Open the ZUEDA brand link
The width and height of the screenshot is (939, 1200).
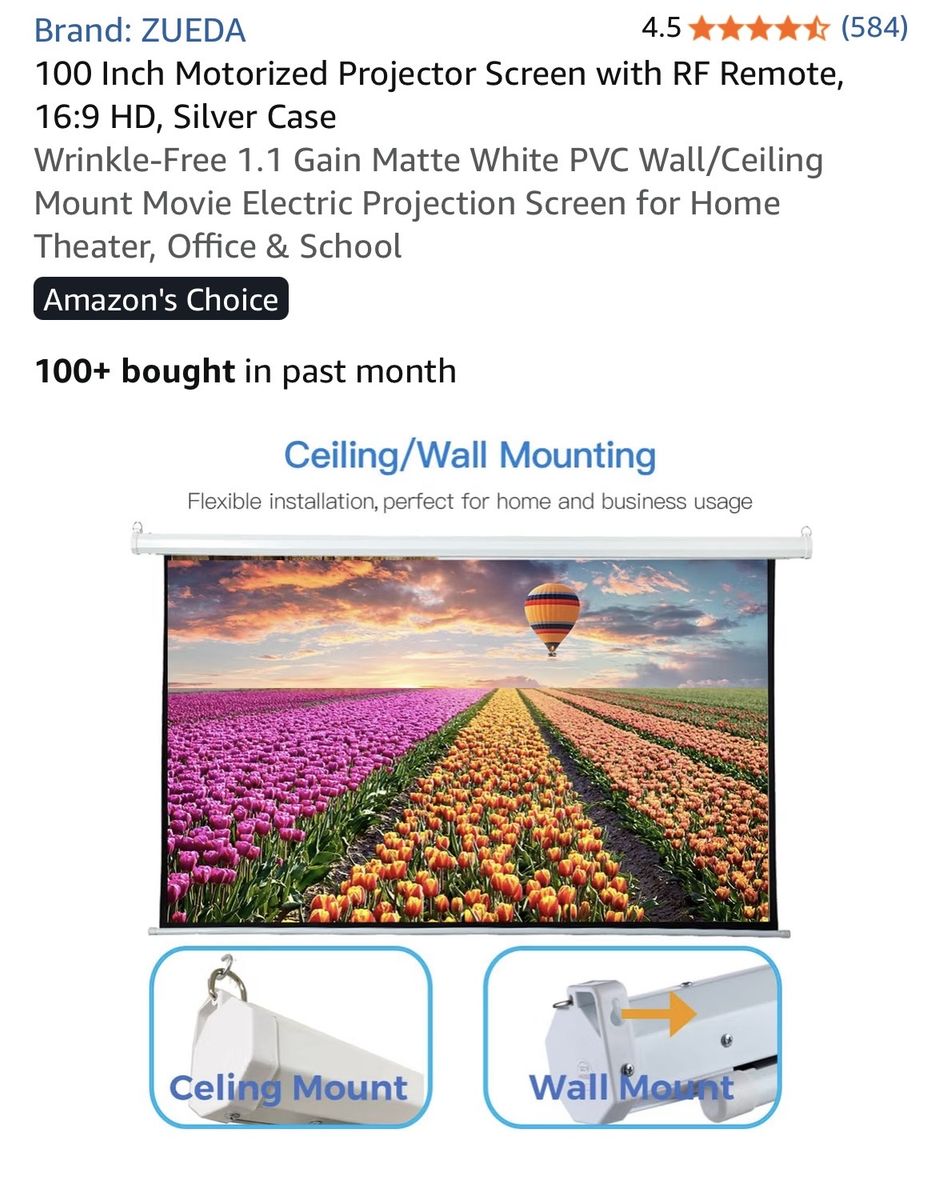pyautogui.click(x=139, y=30)
